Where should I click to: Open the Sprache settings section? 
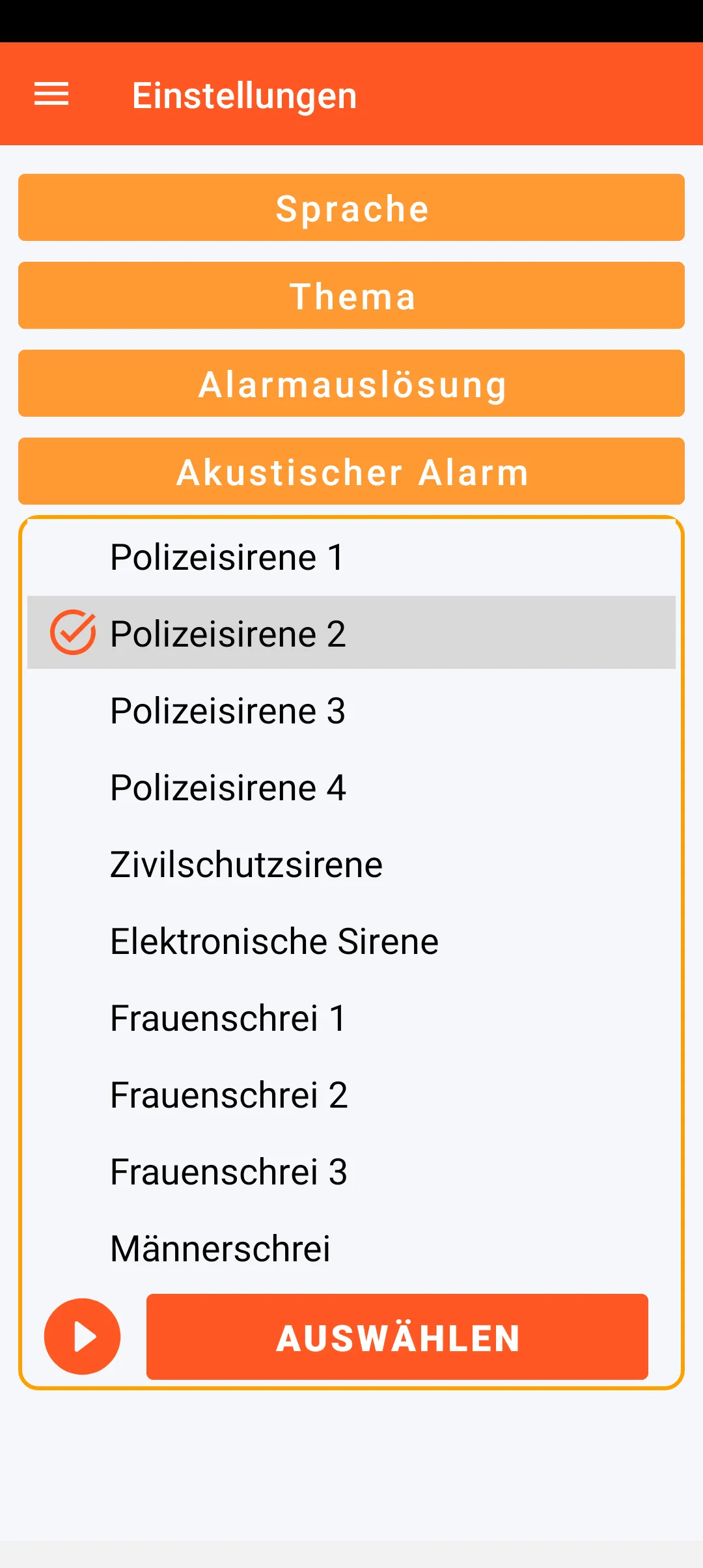pos(351,208)
